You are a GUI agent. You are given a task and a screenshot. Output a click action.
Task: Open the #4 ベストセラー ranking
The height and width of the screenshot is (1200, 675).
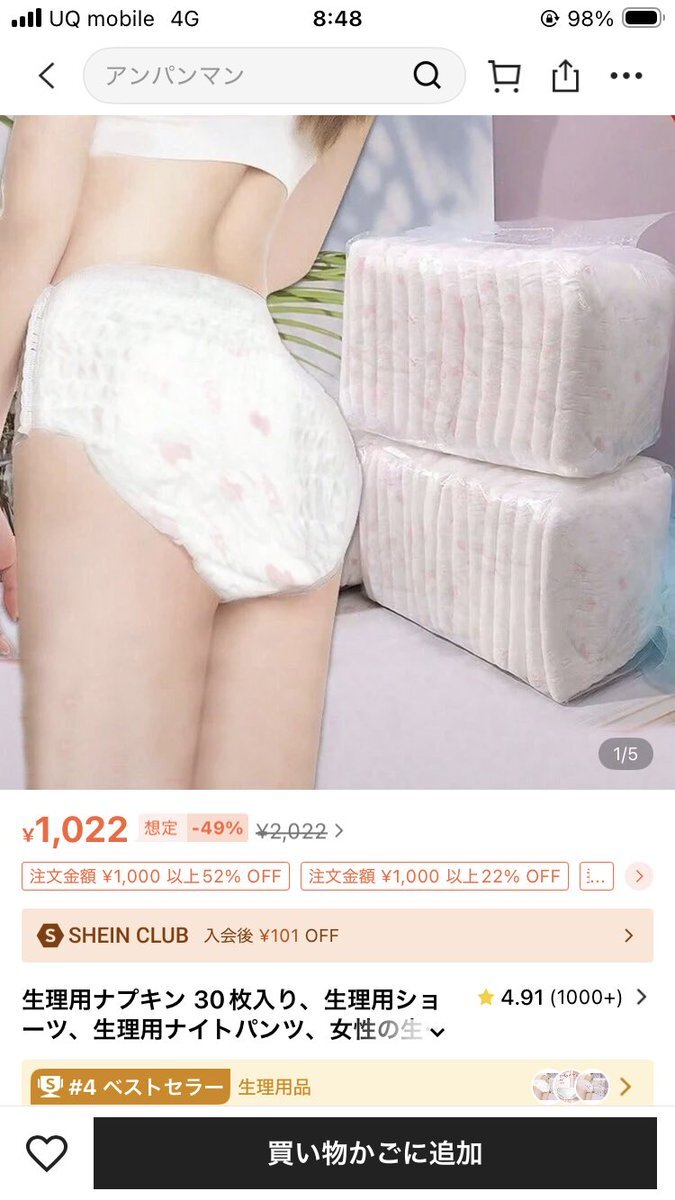pos(337,1086)
